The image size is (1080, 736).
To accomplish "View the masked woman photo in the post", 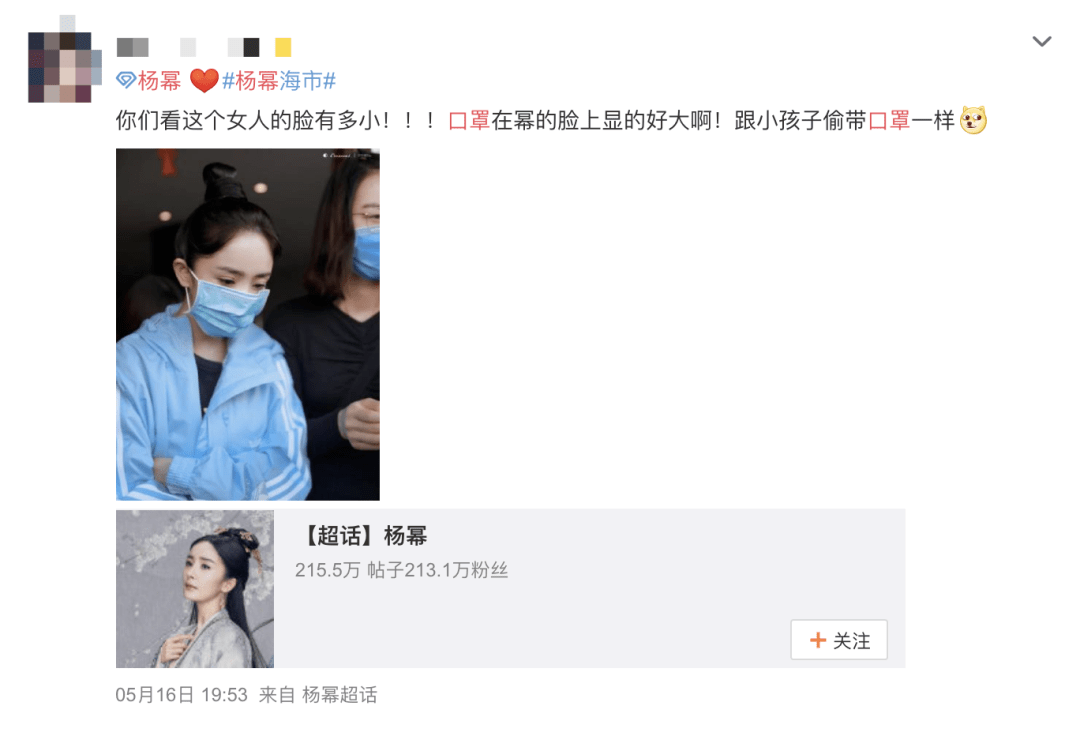I will (x=247, y=324).
